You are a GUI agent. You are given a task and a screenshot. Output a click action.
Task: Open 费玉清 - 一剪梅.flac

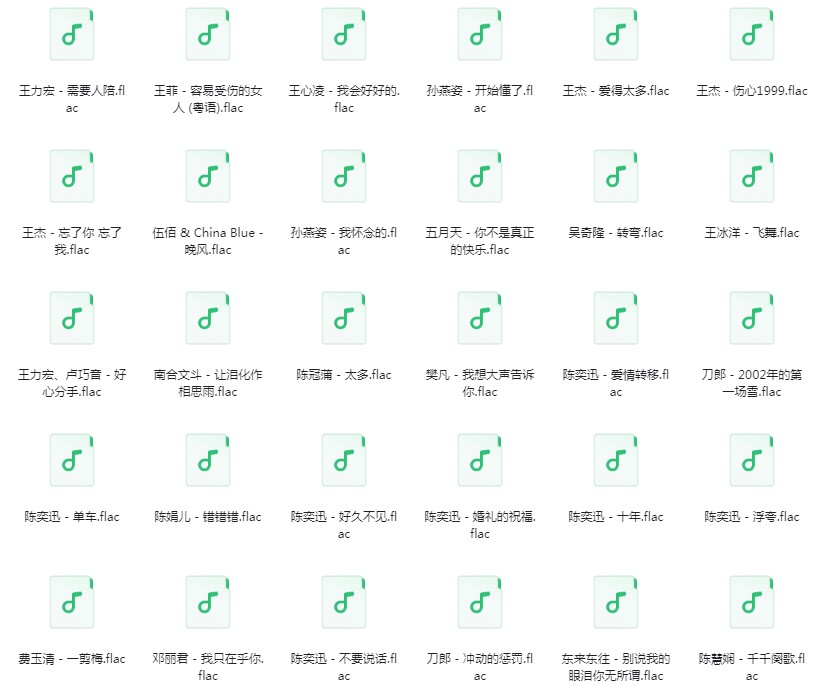coord(72,602)
